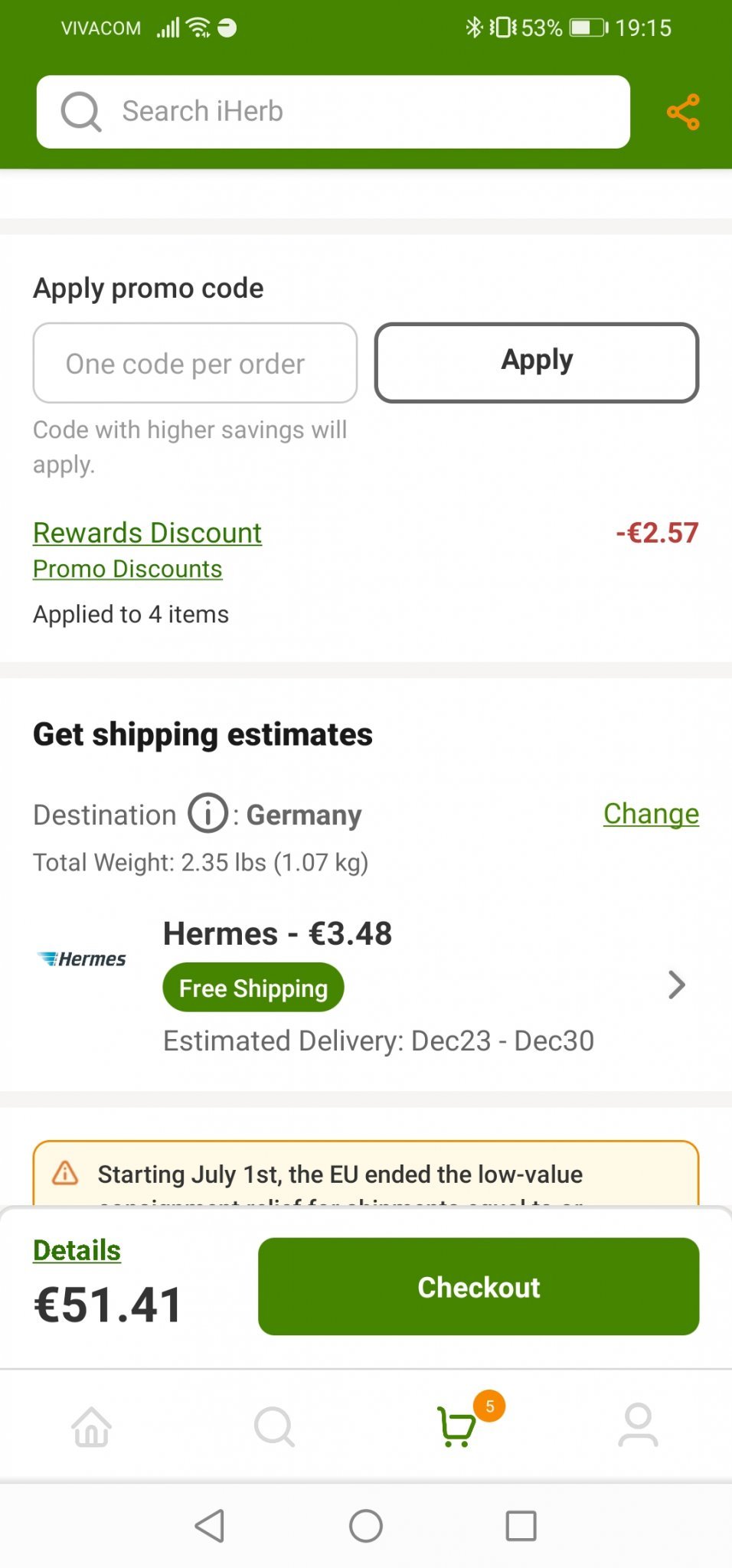The height and width of the screenshot is (1568, 732).
Task: Open the Rewards Discount link
Action: (x=147, y=533)
